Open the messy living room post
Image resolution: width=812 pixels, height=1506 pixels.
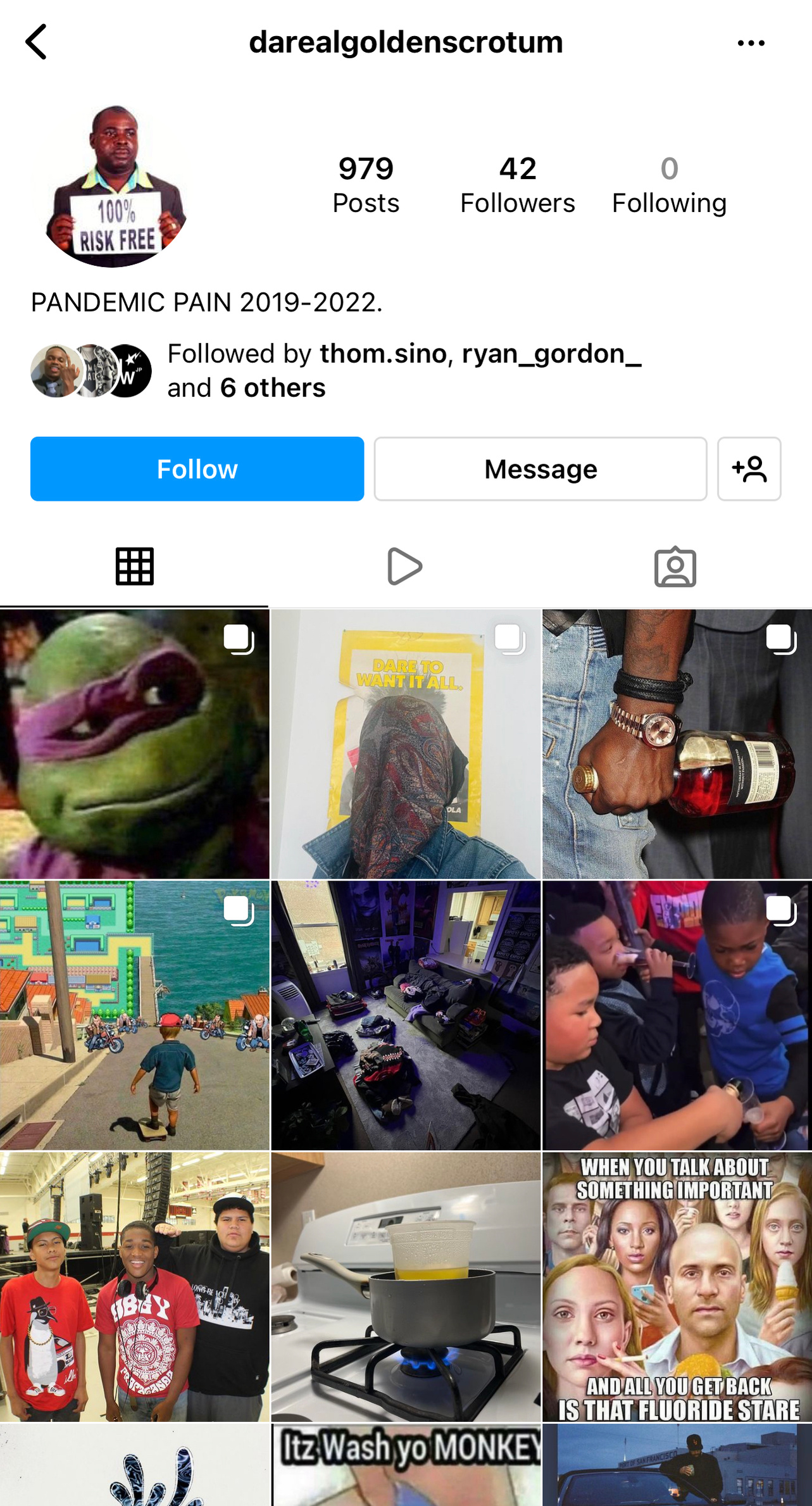point(406,1015)
